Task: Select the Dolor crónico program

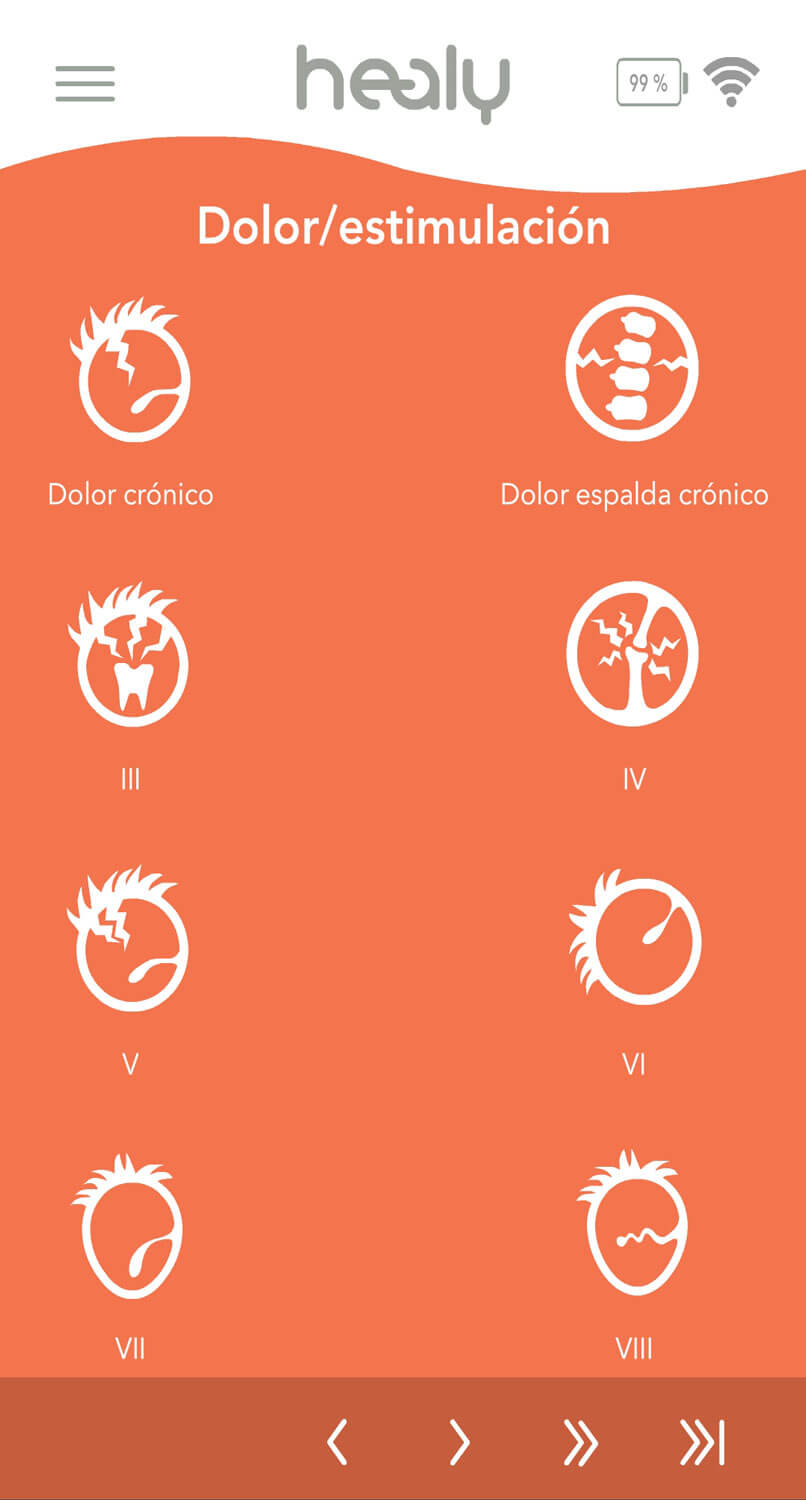Action: 131,372
